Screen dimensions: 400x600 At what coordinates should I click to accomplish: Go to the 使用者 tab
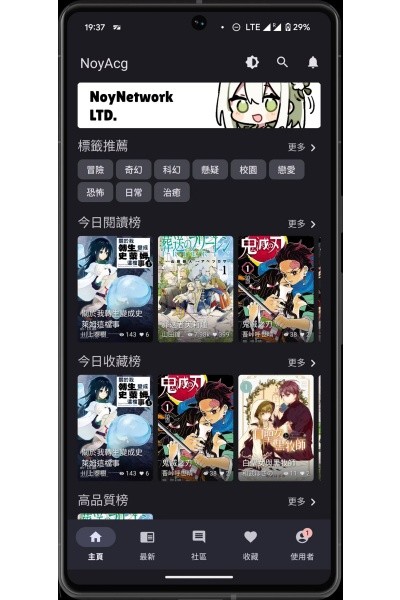[302, 545]
